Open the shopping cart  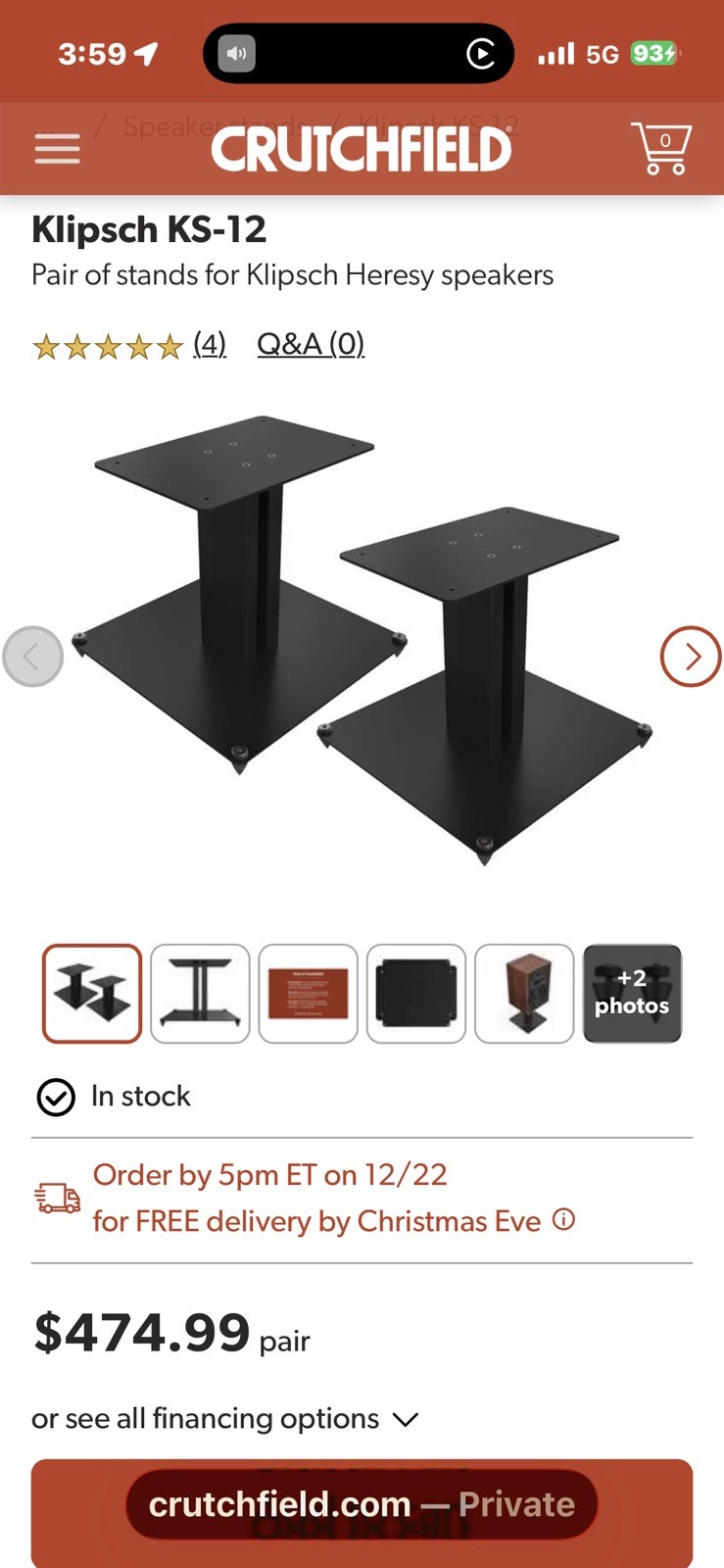[661, 148]
